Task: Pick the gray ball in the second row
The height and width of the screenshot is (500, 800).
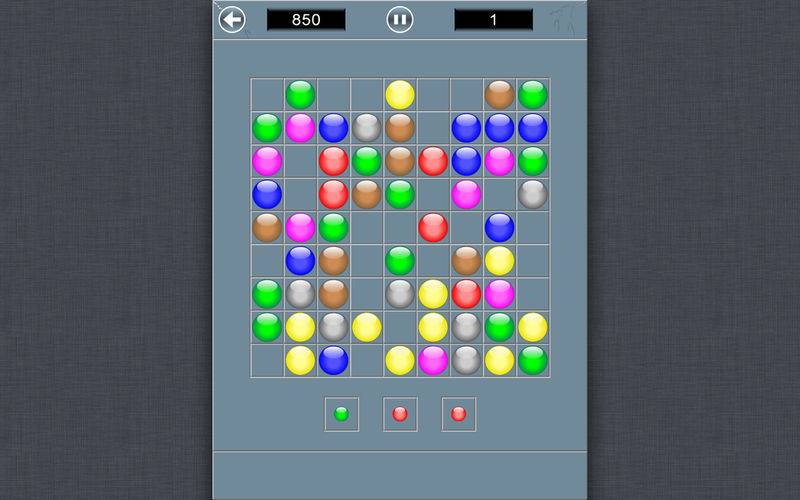Action: pos(367,127)
